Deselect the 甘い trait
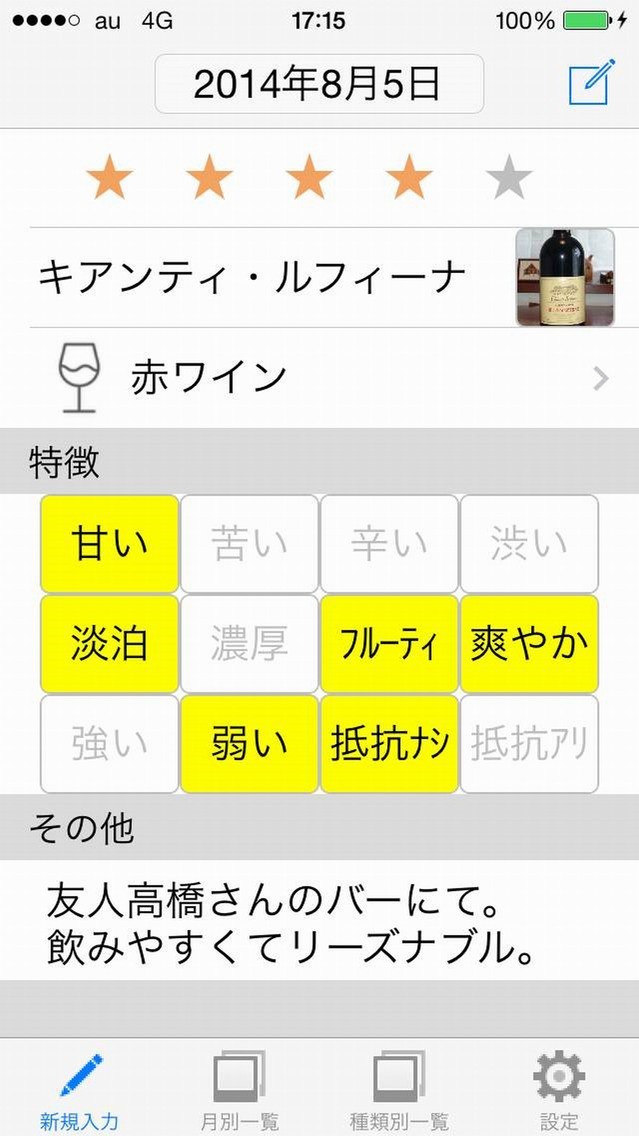This screenshot has height=1136, width=639. tap(109, 544)
